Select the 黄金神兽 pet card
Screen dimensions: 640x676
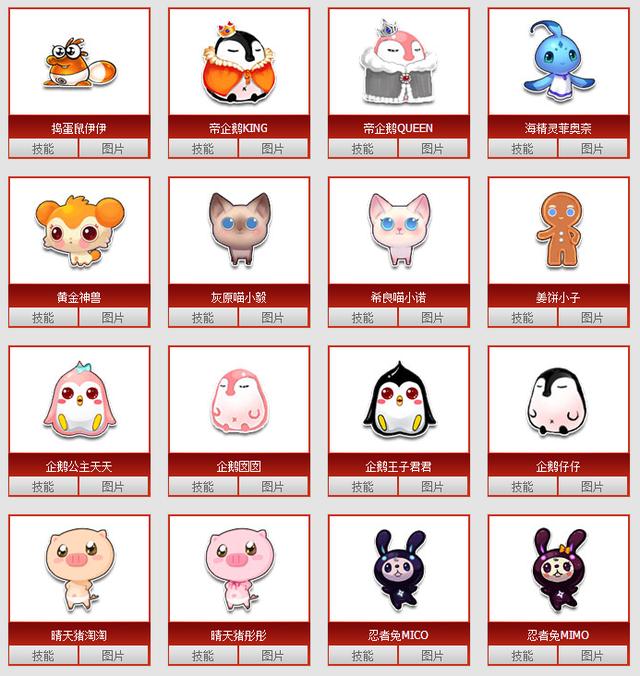coord(79,231)
